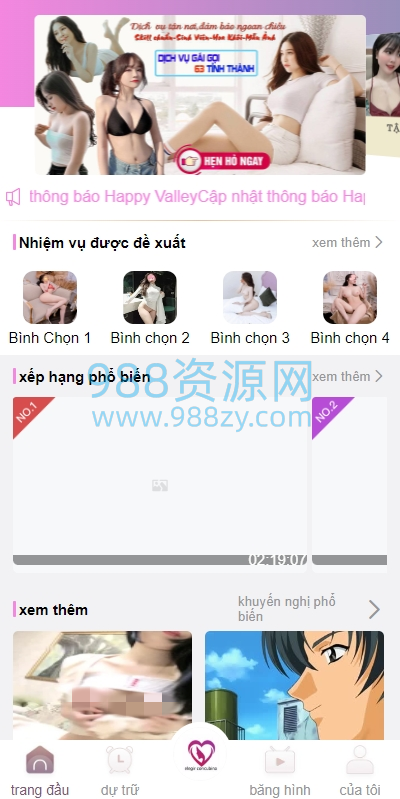This screenshot has width=400, height=799.
Task: Switch to the dự trữ tab
Action: click(120, 770)
